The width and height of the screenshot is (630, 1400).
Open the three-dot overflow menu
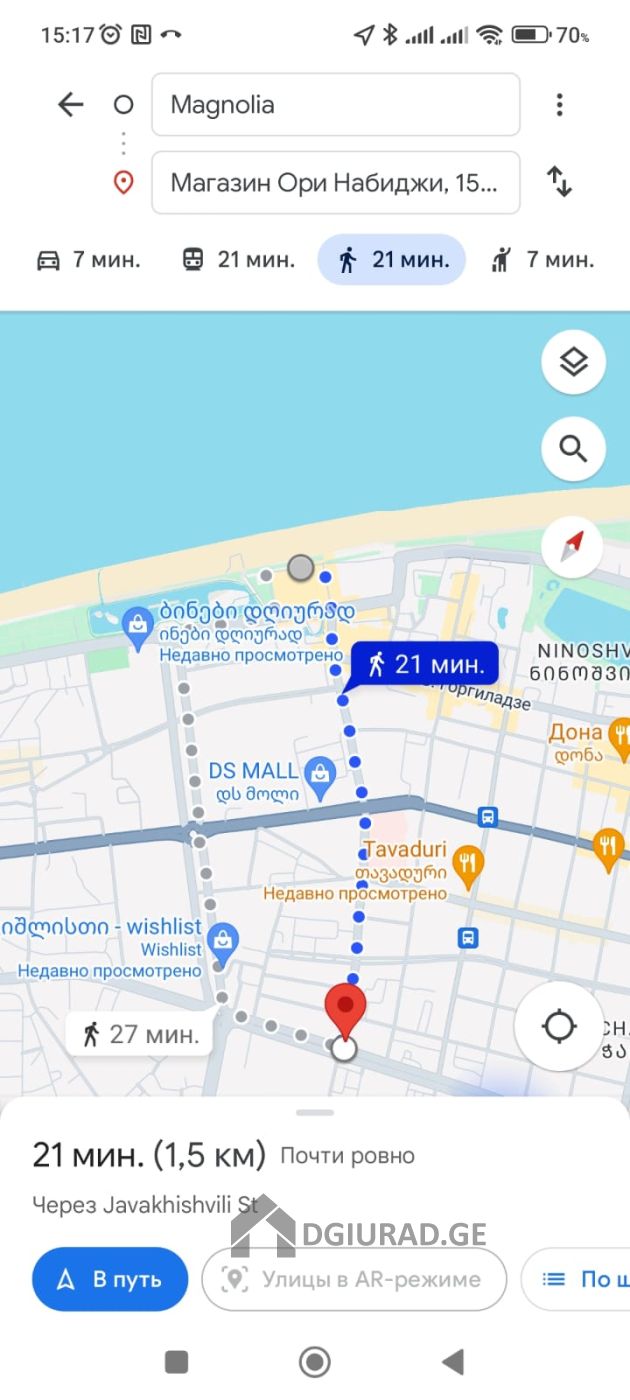[x=559, y=104]
